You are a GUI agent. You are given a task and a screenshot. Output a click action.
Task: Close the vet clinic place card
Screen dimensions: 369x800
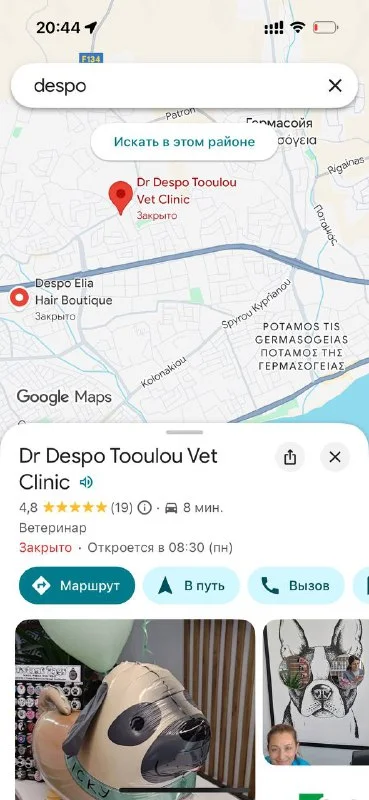tap(335, 457)
